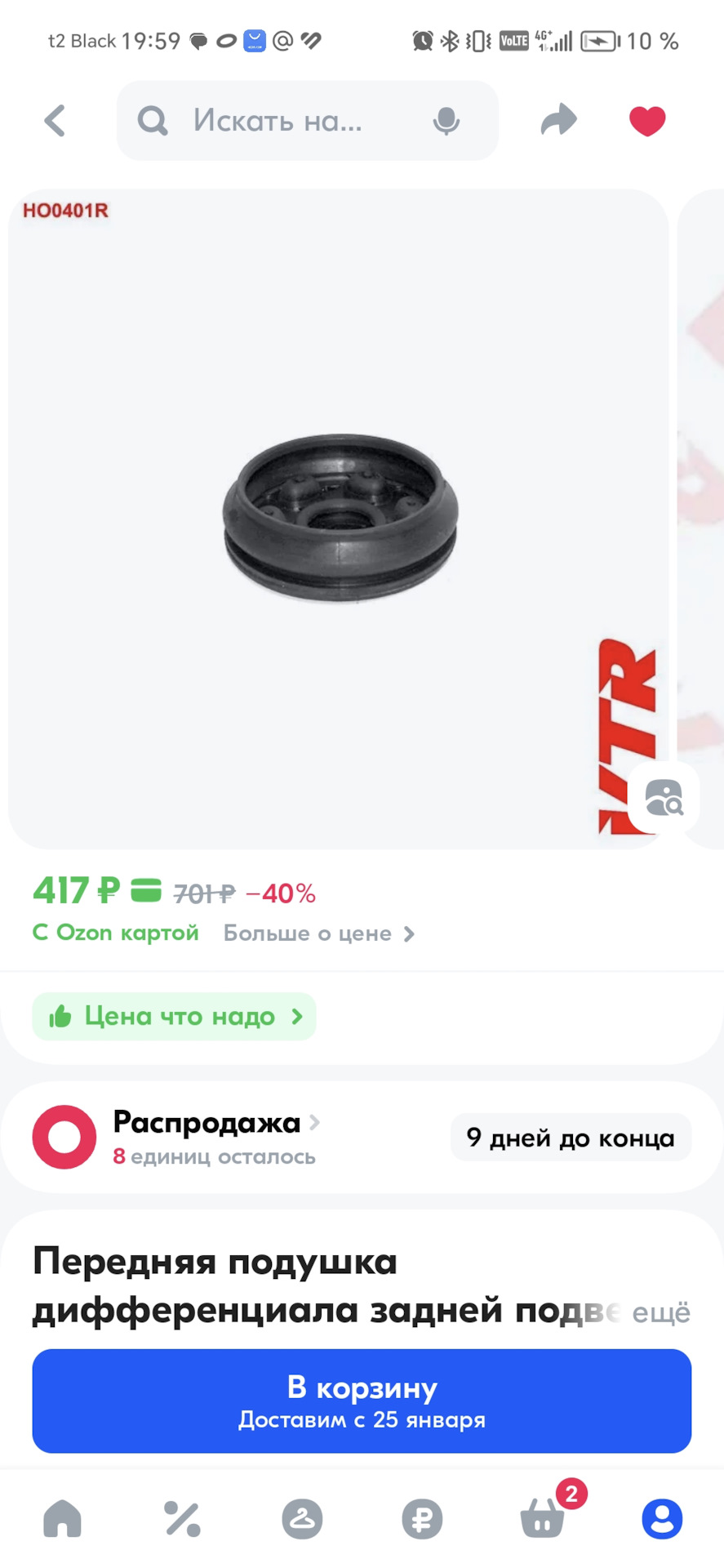Find similar items by image search icon
This screenshot has width=724, height=1568.
(664, 798)
